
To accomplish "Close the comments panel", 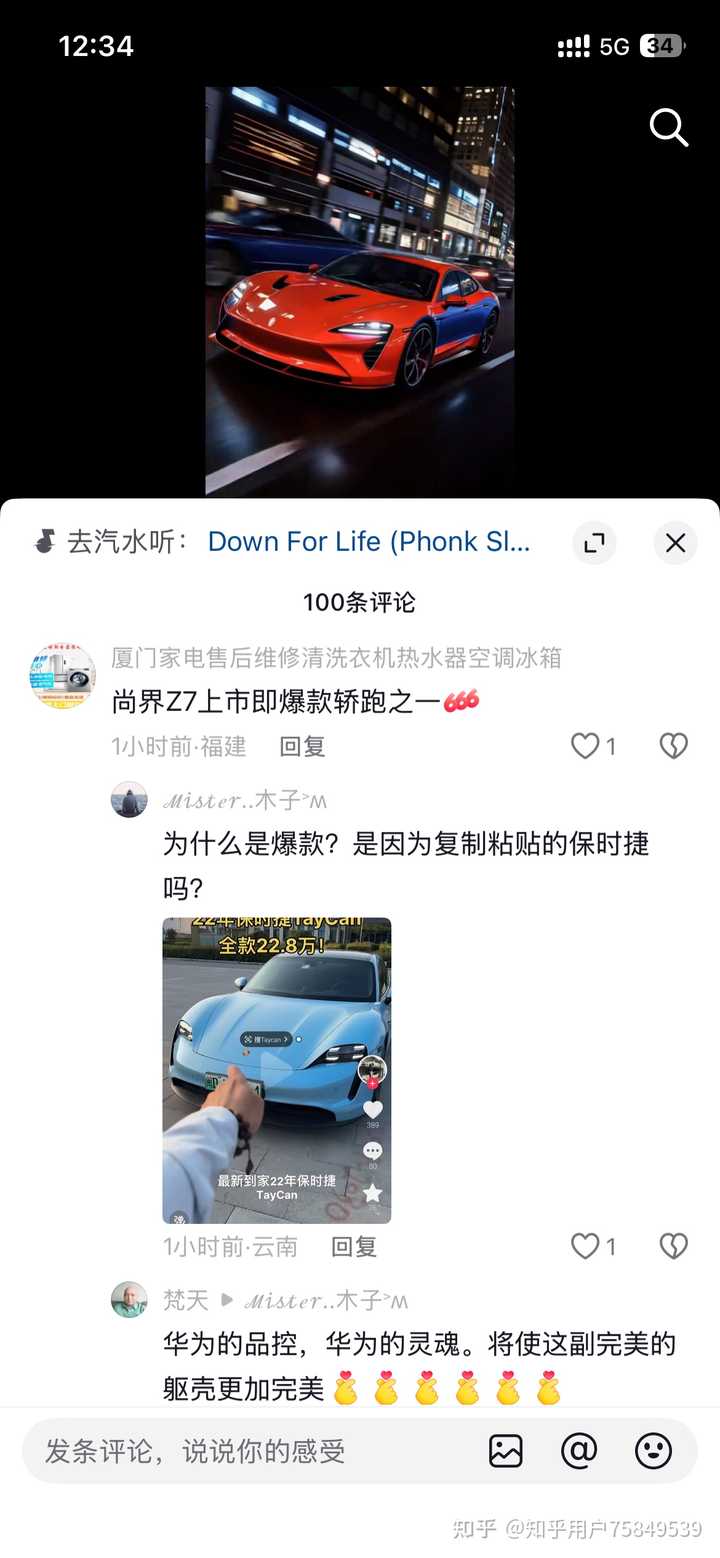I will tap(675, 543).
